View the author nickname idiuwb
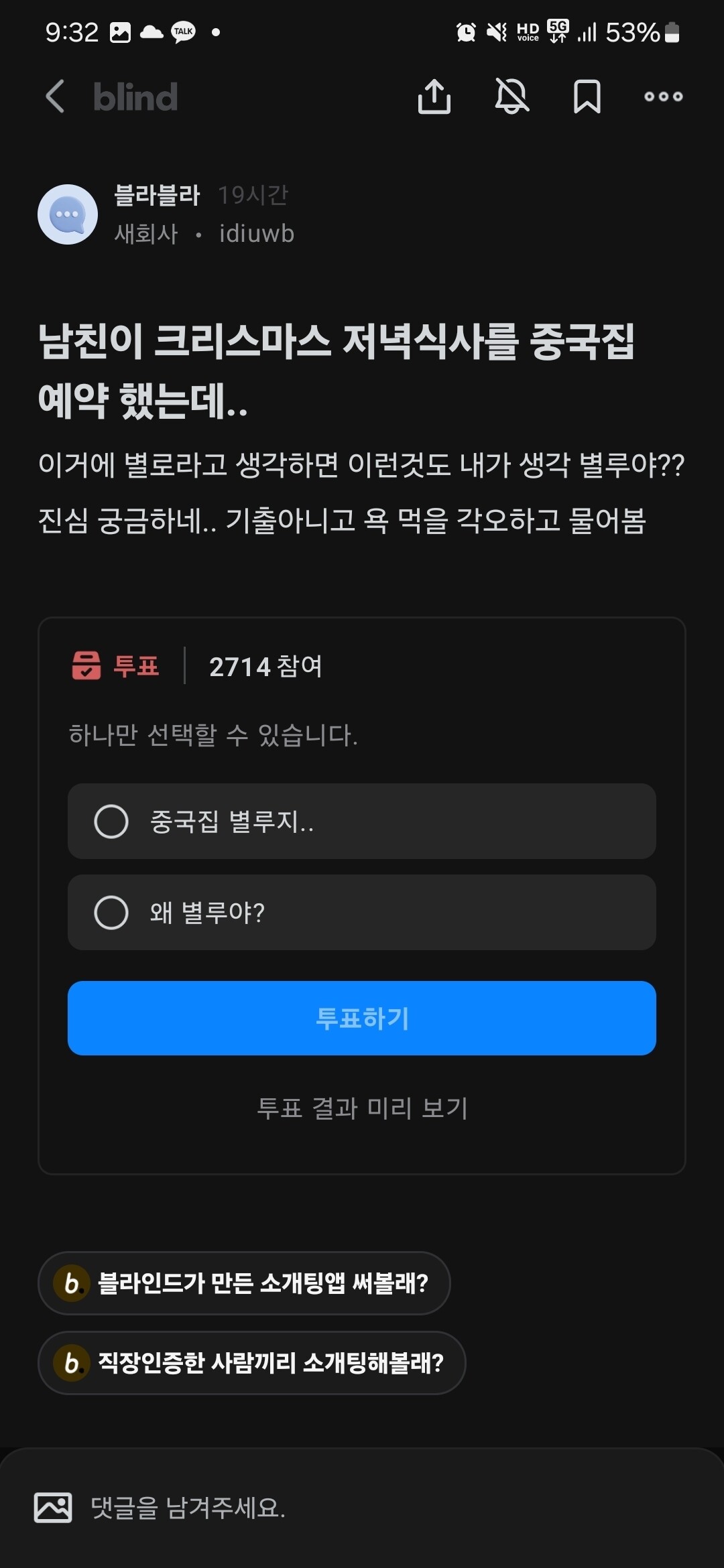This screenshot has width=724, height=1568. 257,234
